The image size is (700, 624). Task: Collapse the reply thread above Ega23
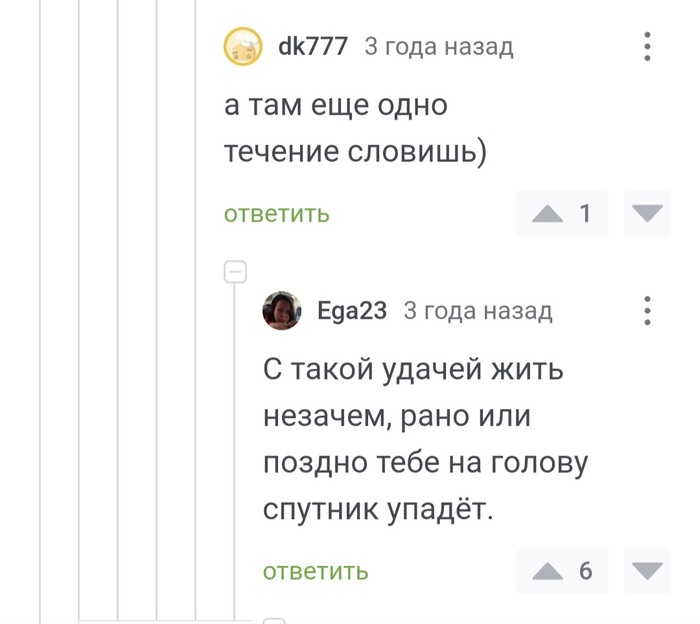pyautogui.click(x=235, y=271)
